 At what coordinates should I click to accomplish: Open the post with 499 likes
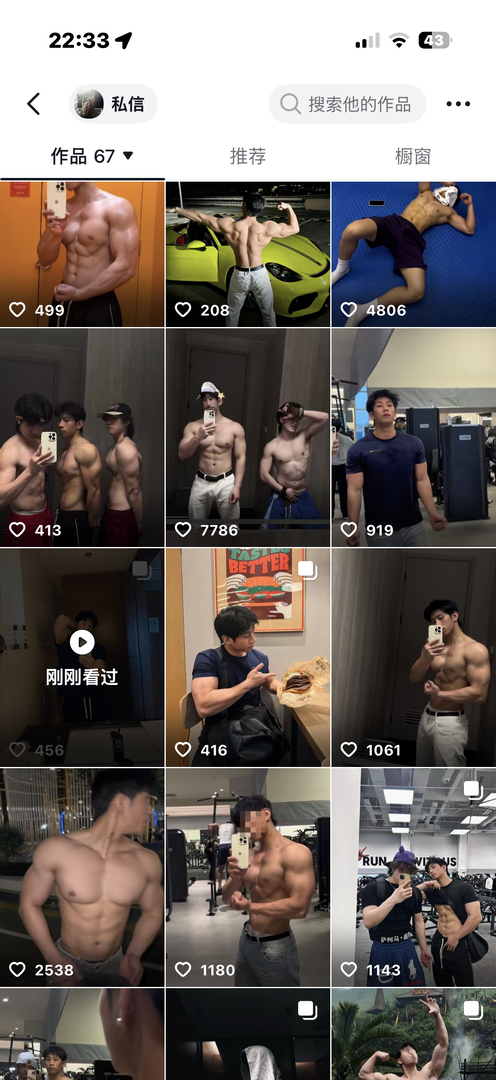[x=82, y=254]
